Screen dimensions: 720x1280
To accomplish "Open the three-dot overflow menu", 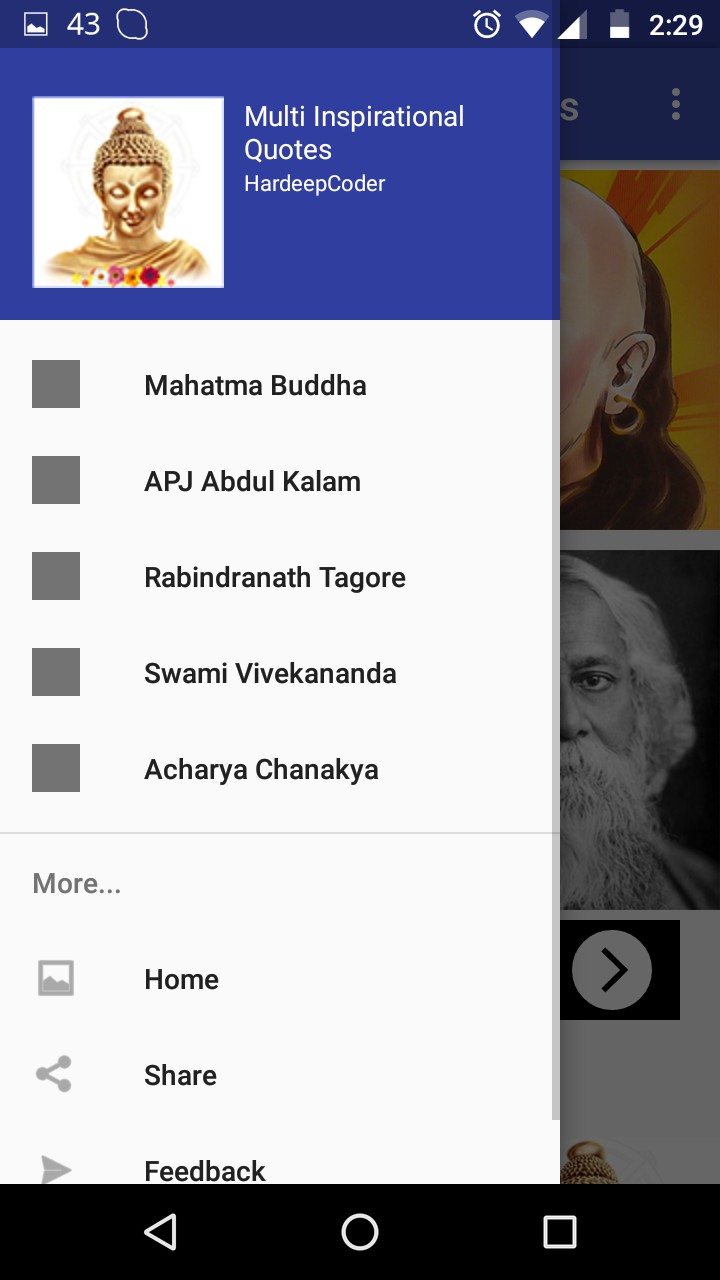I will (676, 104).
